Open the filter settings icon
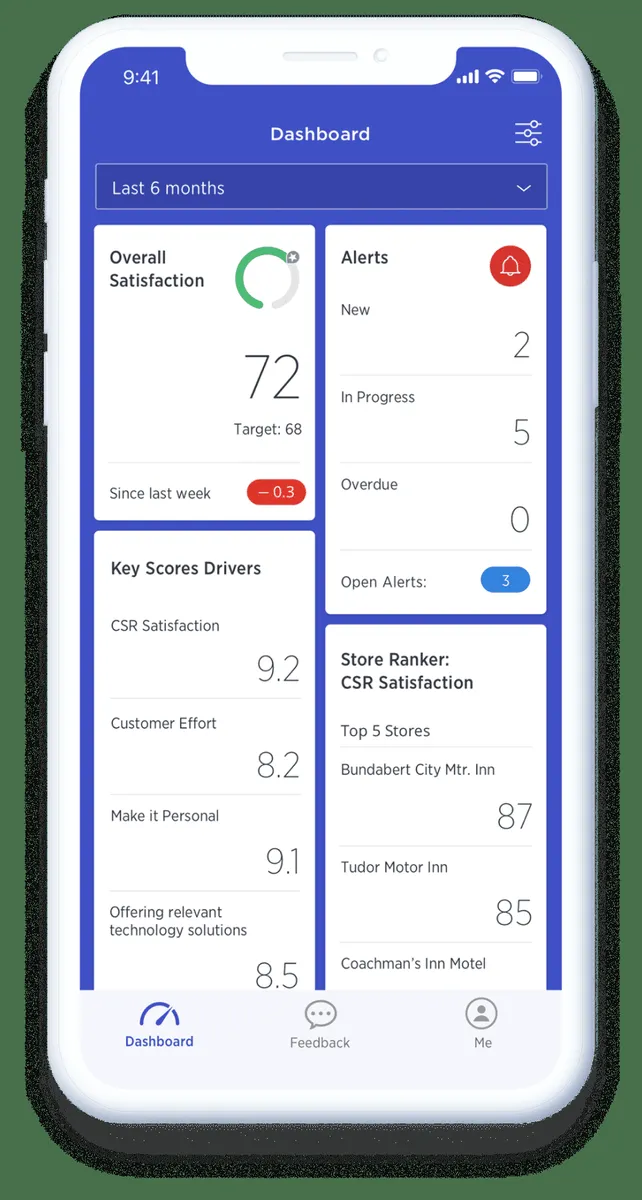The height and width of the screenshot is (1200, 642). pyautogui.click(x=528, y=133)
